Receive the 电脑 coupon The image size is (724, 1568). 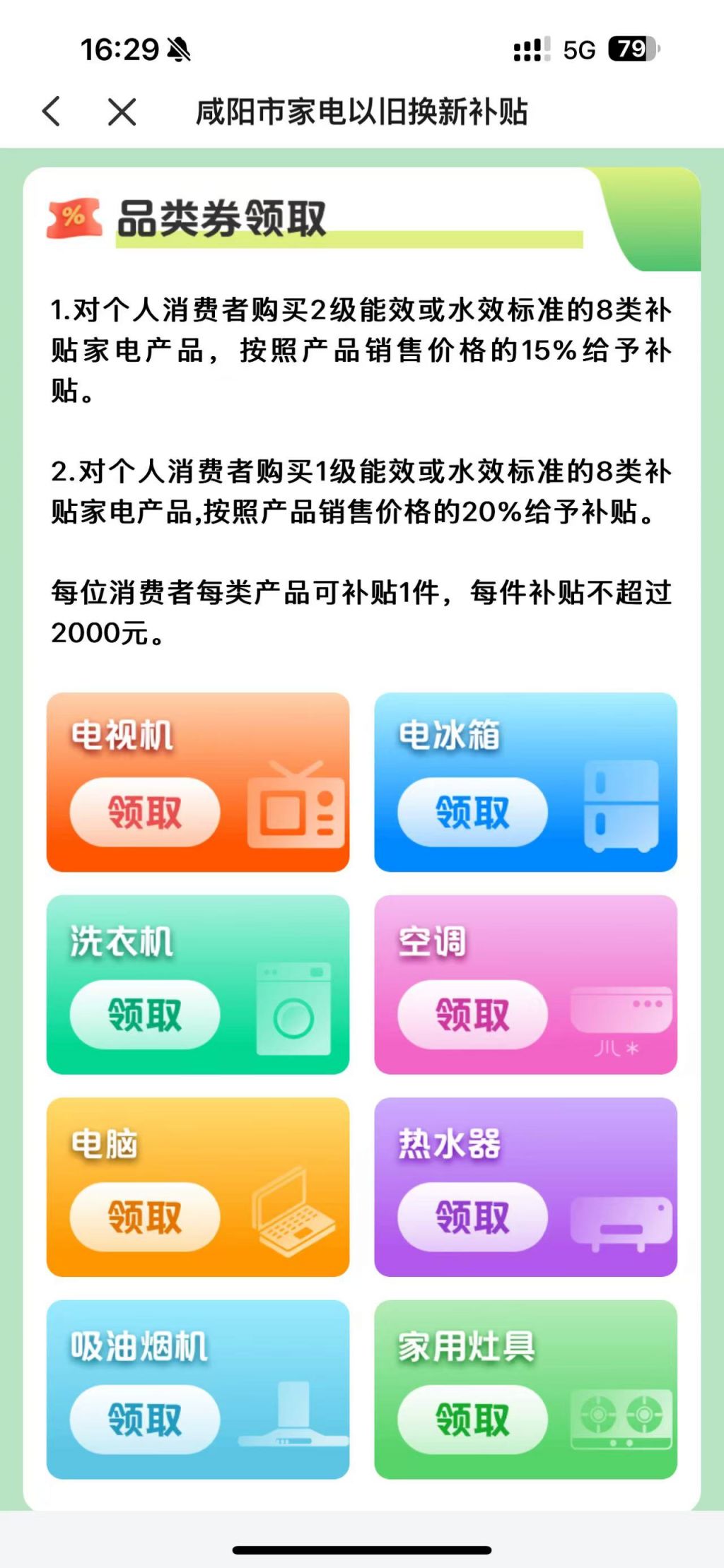145,1217
